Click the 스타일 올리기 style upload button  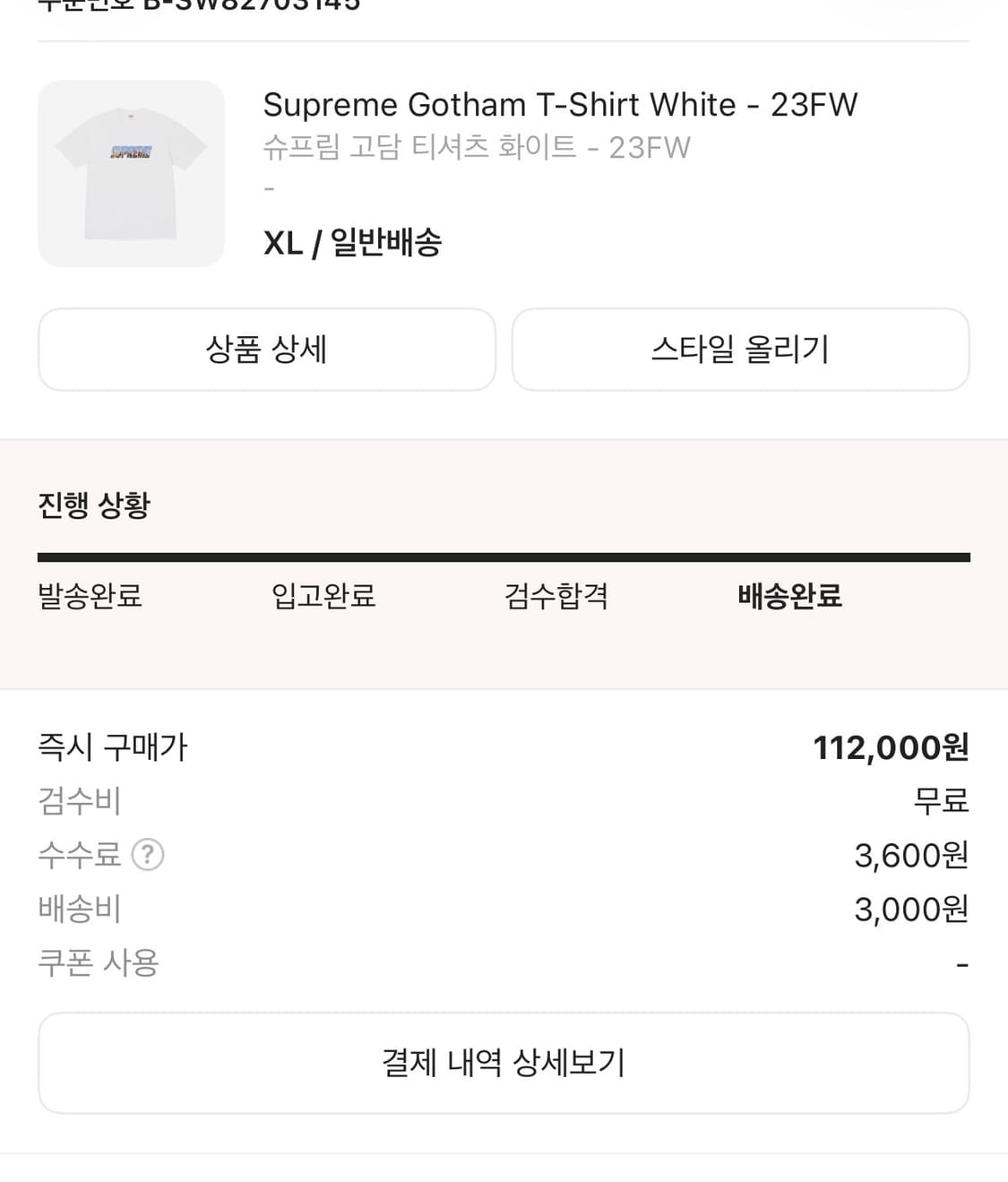(740, 349)
